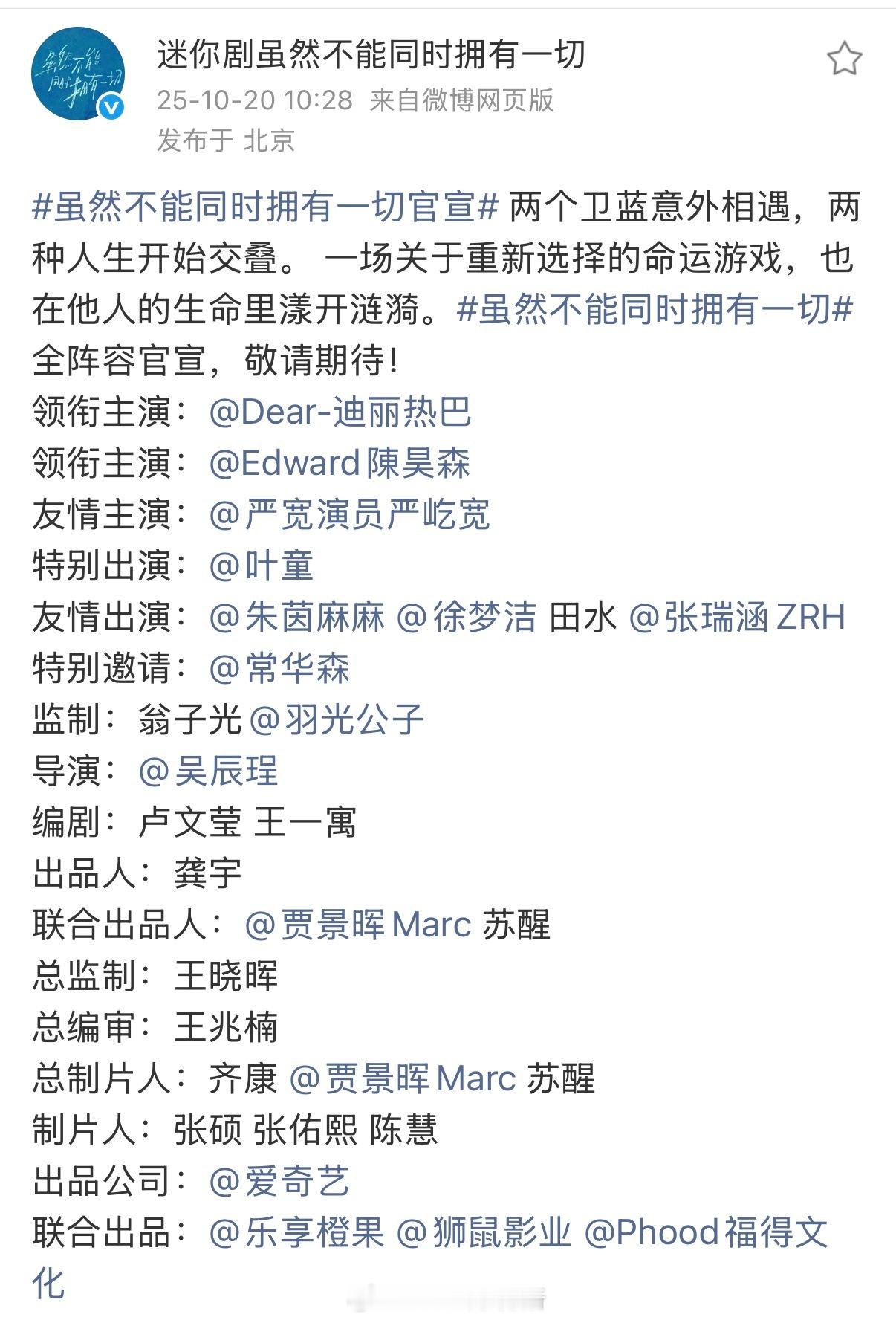Open the poster's profile avatar
This screenshot has height=1320, width=896.
77,74
